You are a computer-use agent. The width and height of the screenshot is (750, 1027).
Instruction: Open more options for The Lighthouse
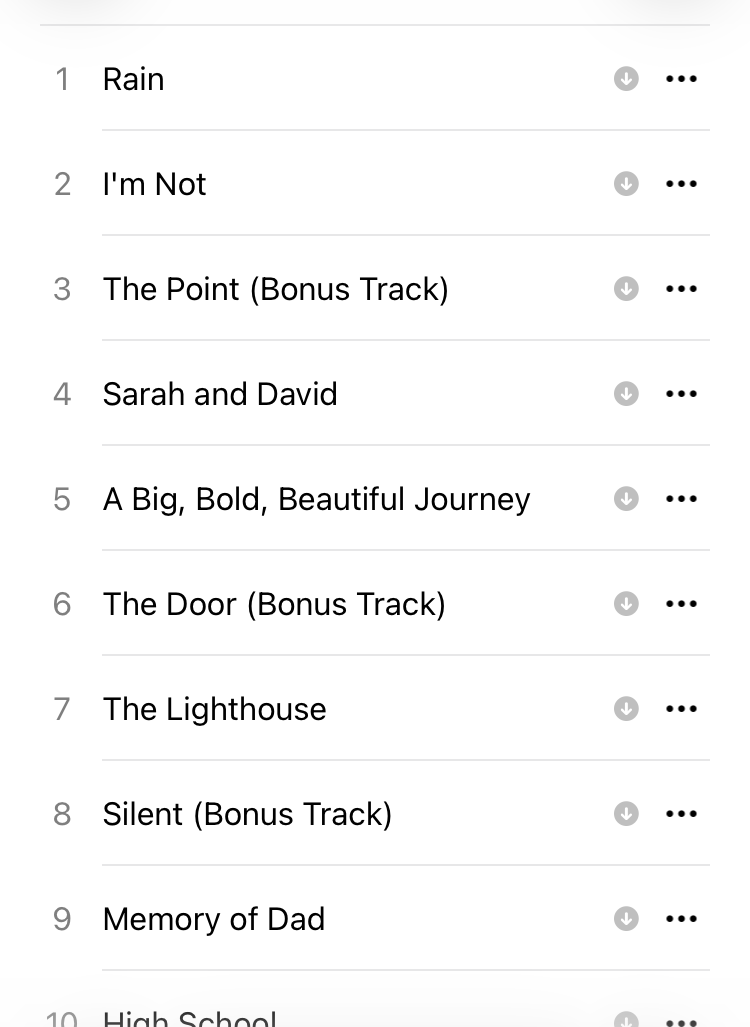(x=681, y=709)
